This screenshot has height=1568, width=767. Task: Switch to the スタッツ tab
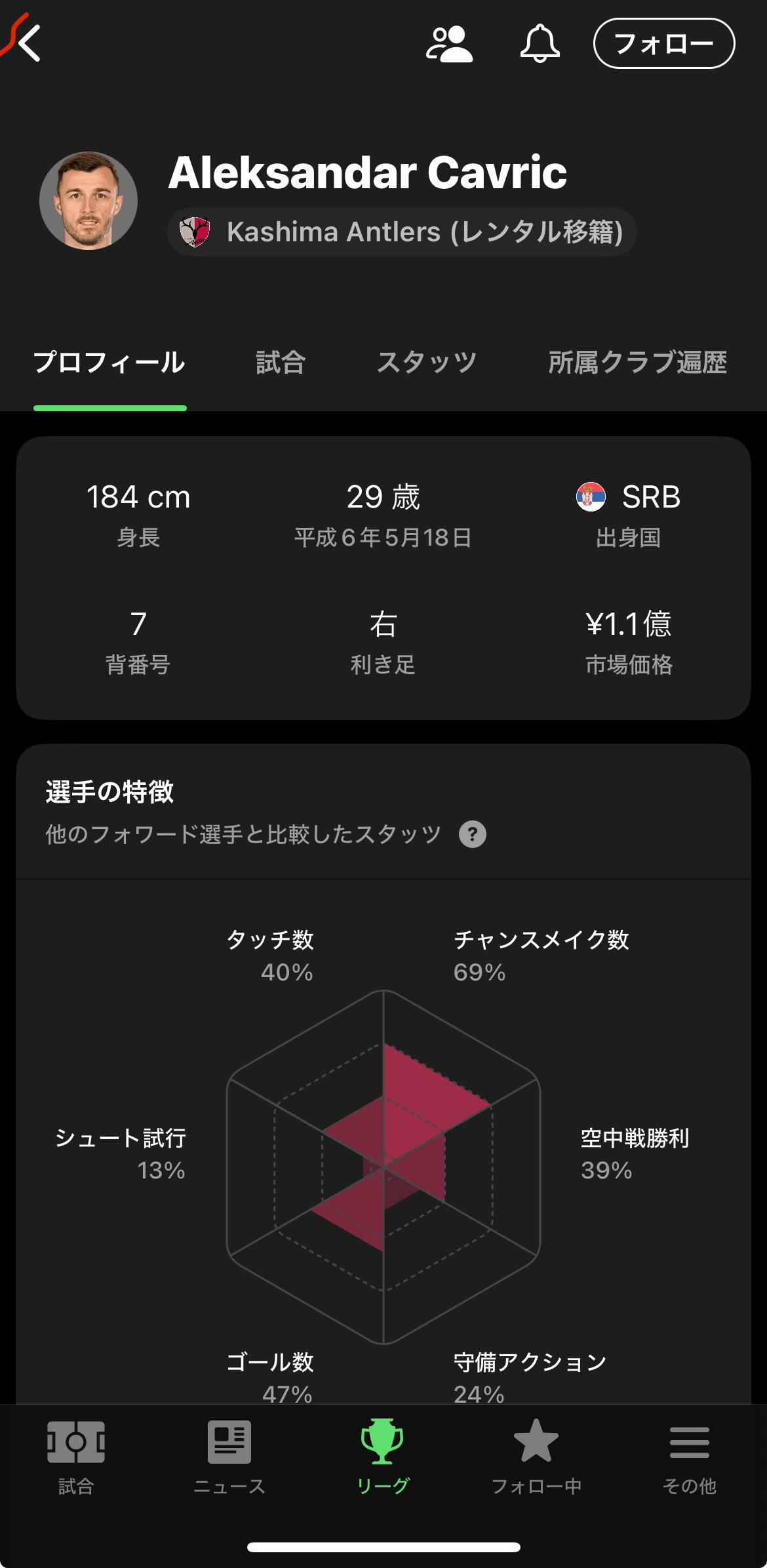pos(426,362)
